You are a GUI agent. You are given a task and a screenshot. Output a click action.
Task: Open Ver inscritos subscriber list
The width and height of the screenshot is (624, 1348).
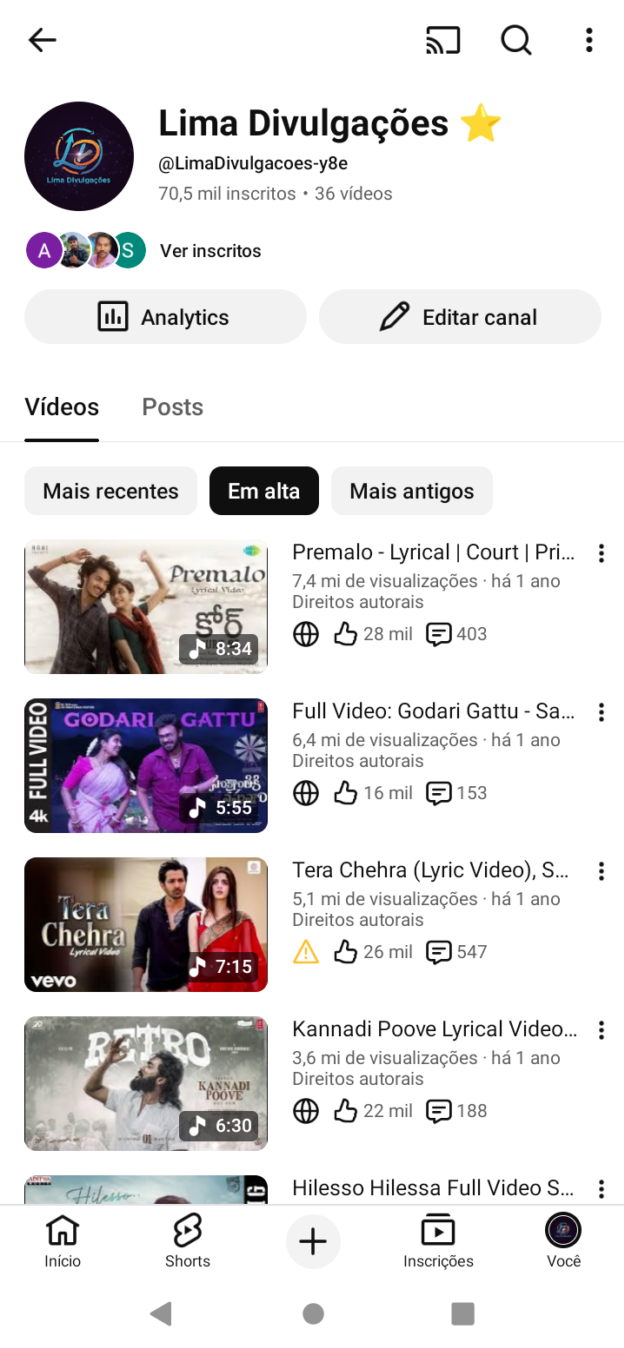pyautogui.click(x=210, y=251)
